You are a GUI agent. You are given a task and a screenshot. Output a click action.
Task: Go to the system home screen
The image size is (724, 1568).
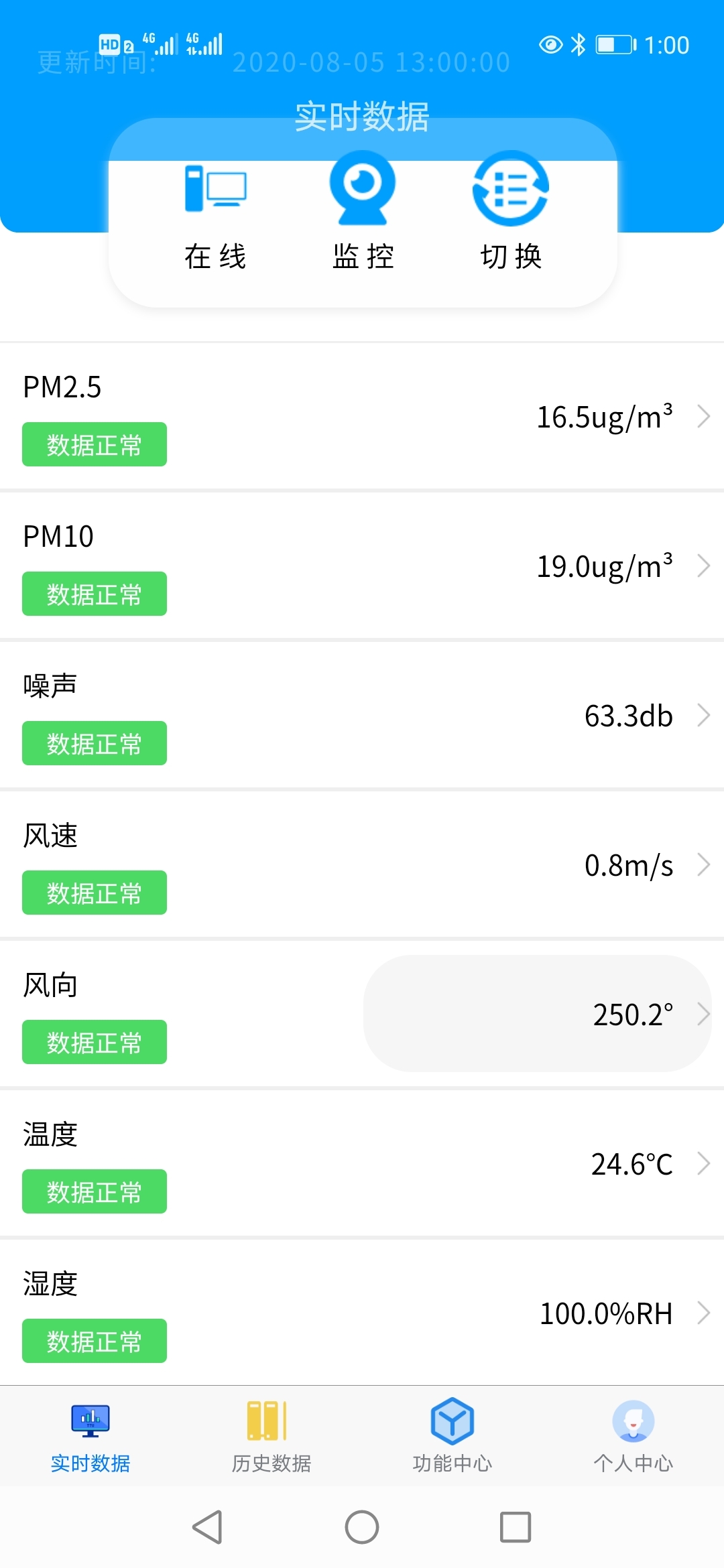(x=362, y=1527)
